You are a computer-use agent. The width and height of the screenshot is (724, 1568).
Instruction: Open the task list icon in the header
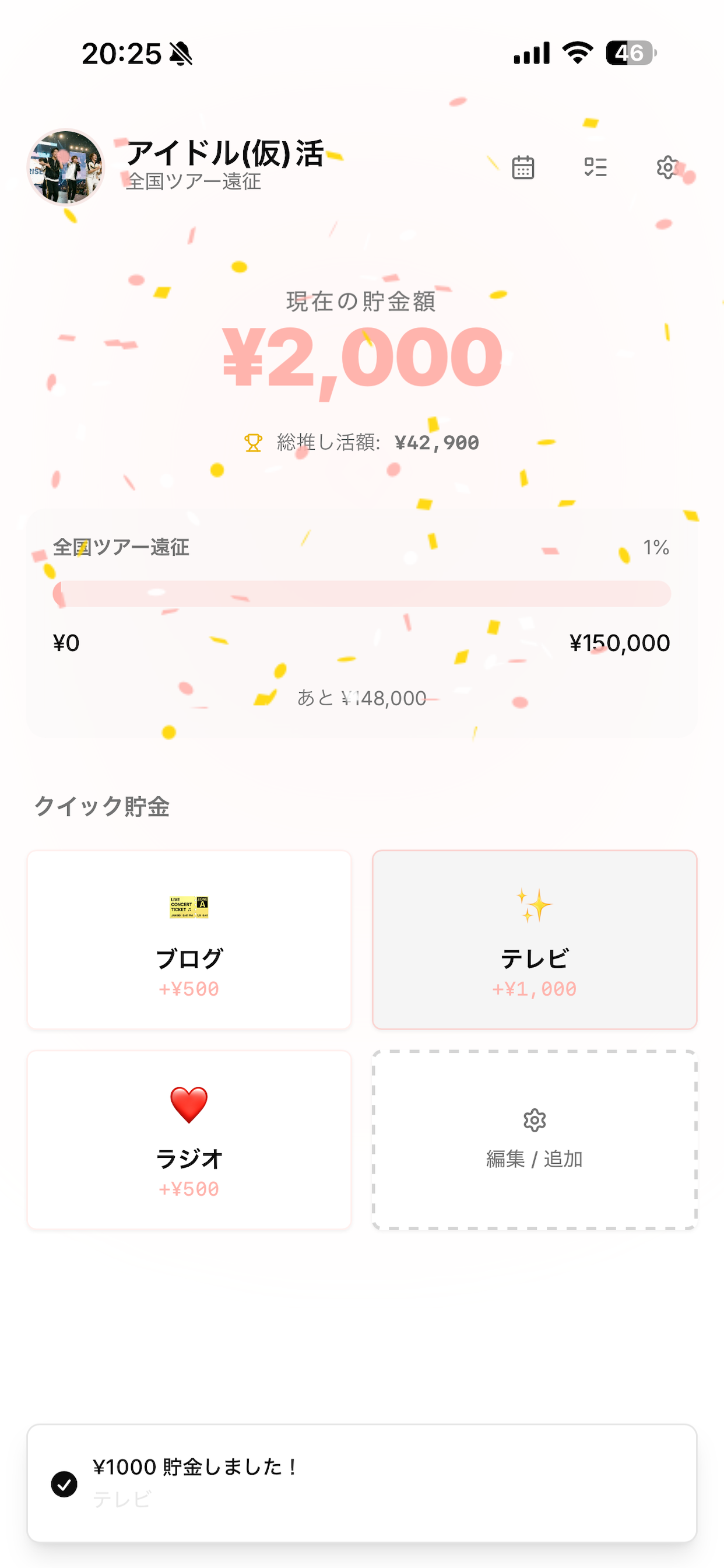click(x=596, y=167)
